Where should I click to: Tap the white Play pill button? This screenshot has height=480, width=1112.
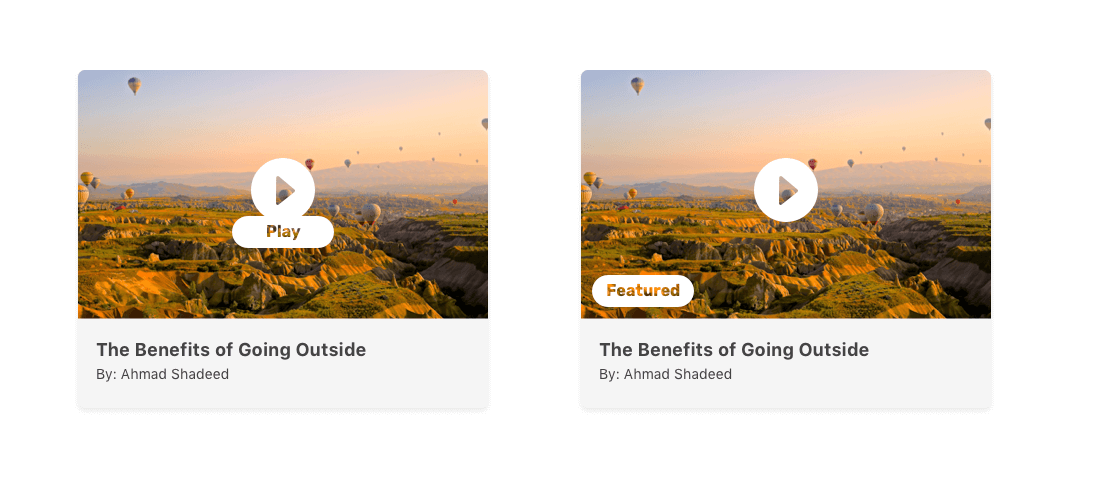tap(283, 232)
